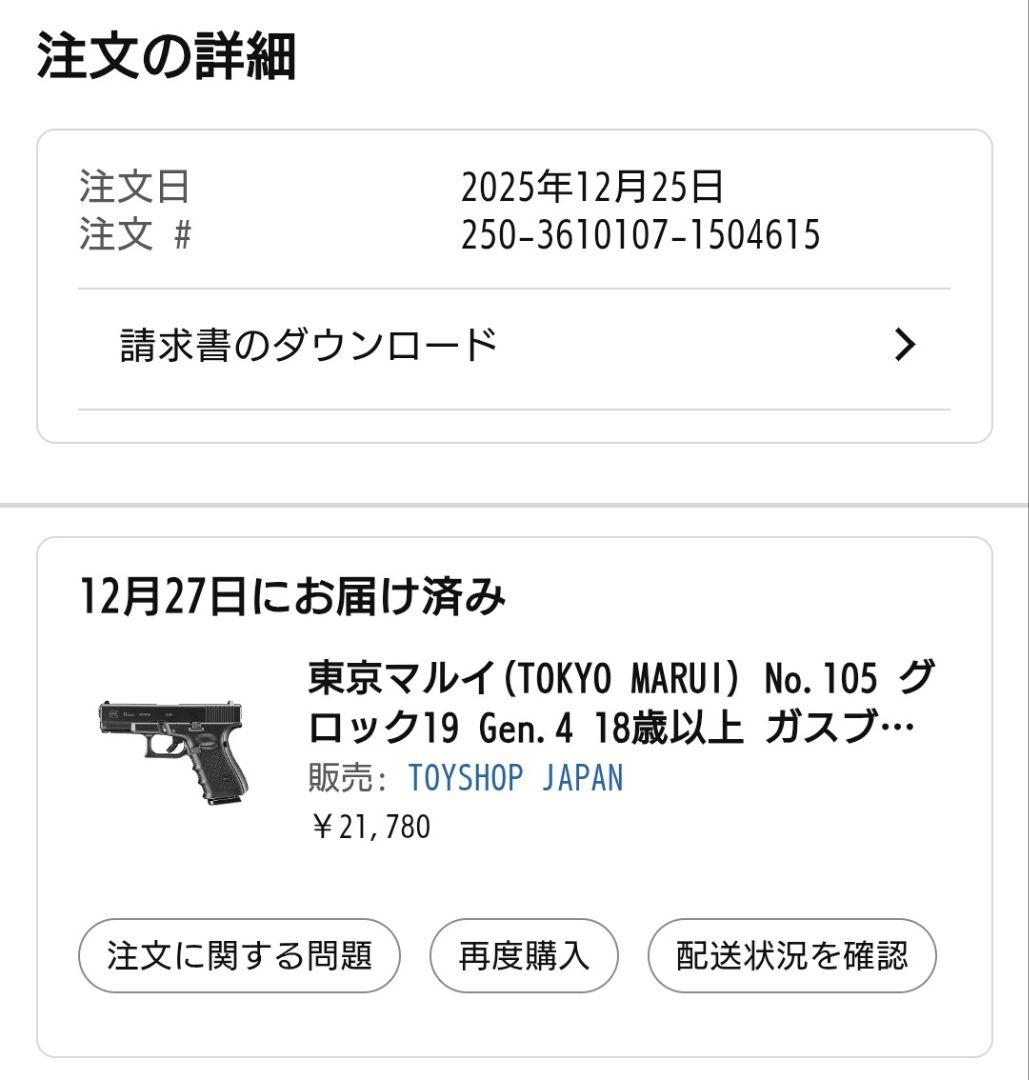
Task: Click the delivered item card
Action: coord(514,790)
